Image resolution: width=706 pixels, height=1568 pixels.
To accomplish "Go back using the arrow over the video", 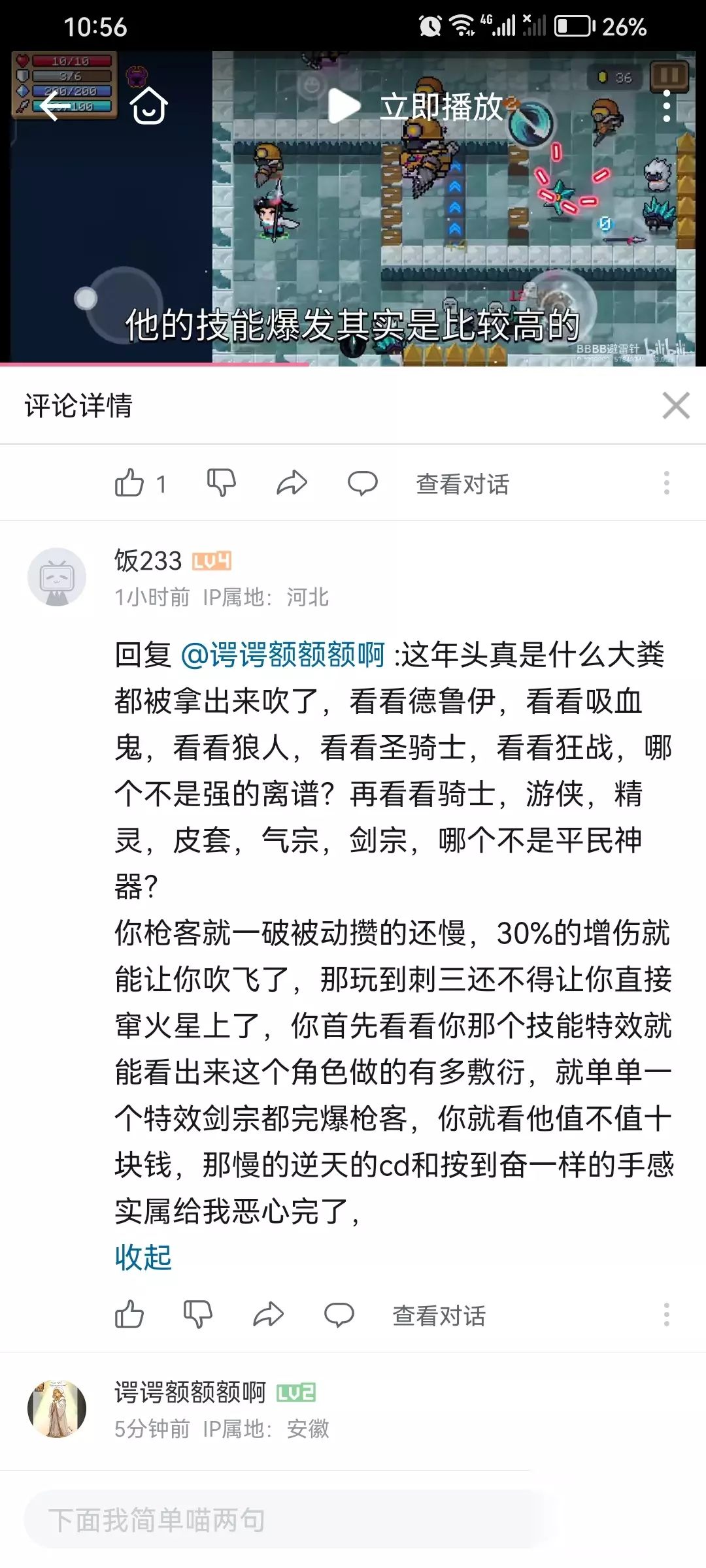I will [x=55, y=106].
